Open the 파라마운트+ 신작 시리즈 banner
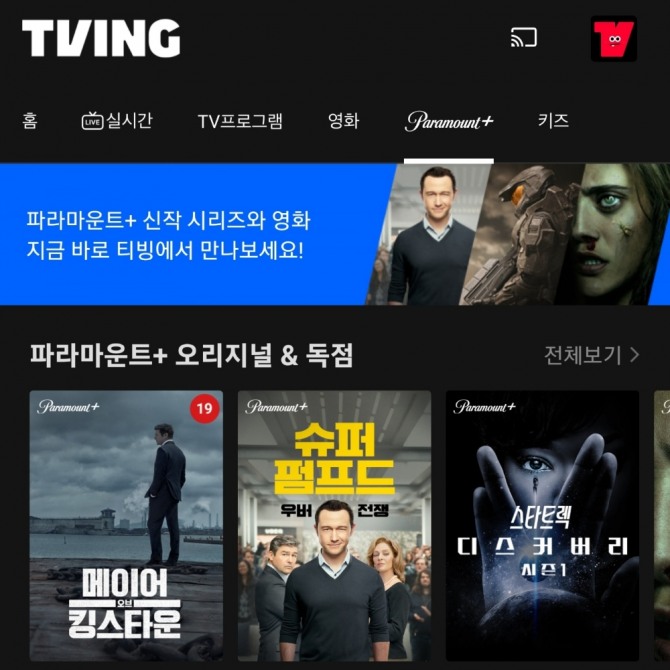Viewport: 670px width, 670px height. coord(334,234)
